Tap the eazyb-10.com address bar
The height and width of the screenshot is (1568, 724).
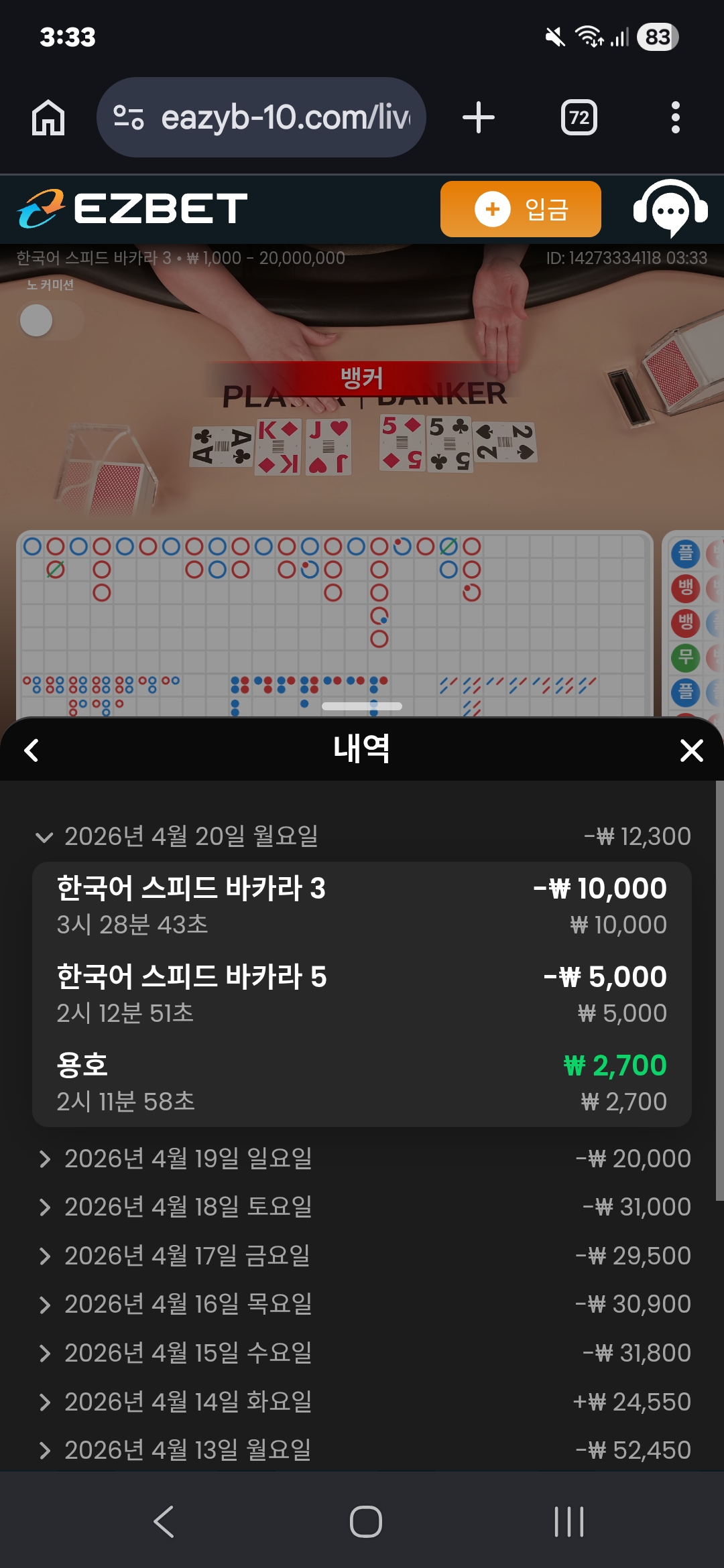261,118
